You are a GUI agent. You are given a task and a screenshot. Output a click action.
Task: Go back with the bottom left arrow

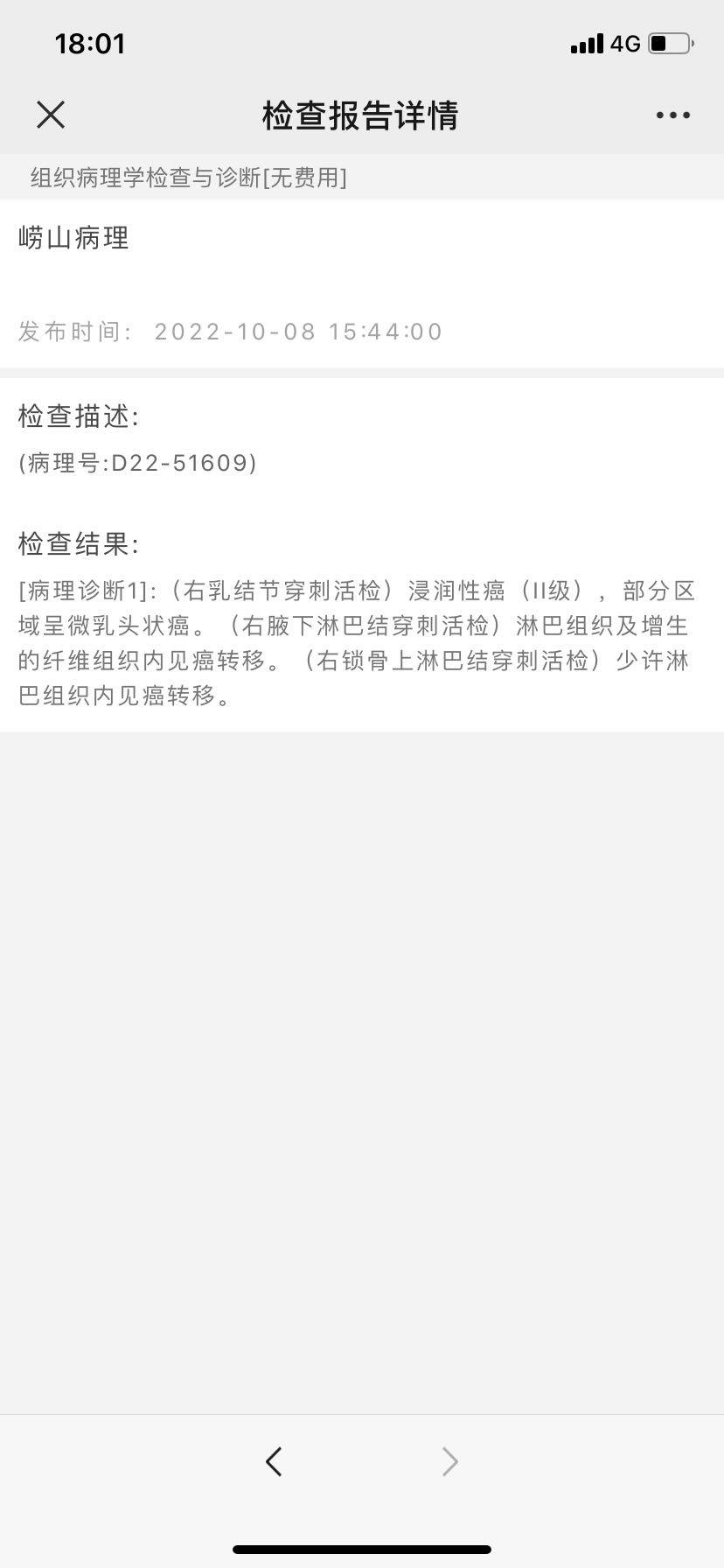pos(274,1460)
